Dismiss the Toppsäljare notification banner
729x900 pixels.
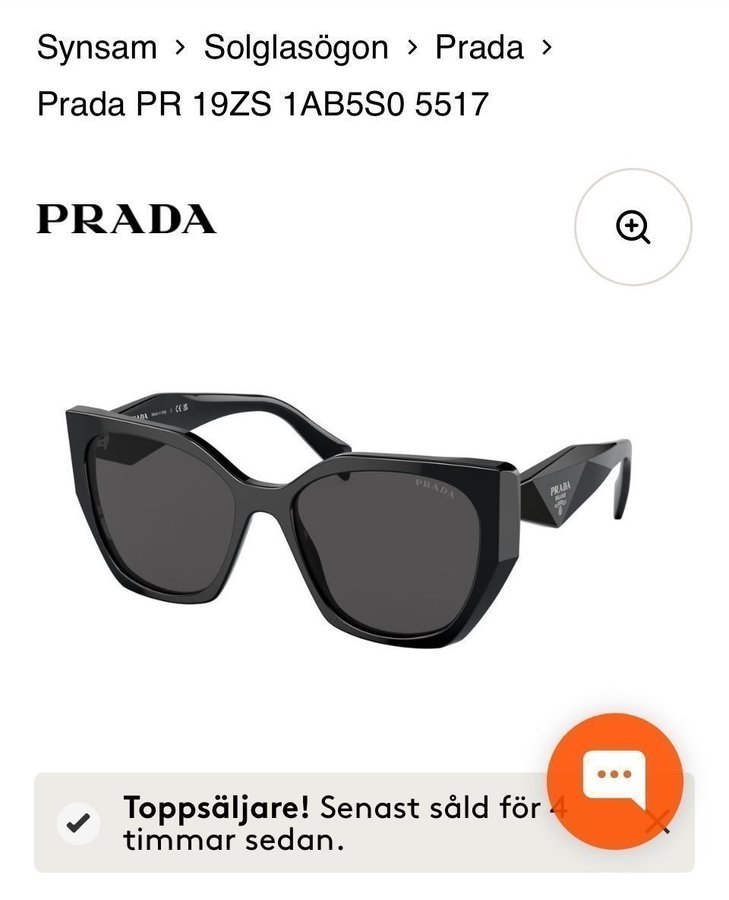point(659,824)
